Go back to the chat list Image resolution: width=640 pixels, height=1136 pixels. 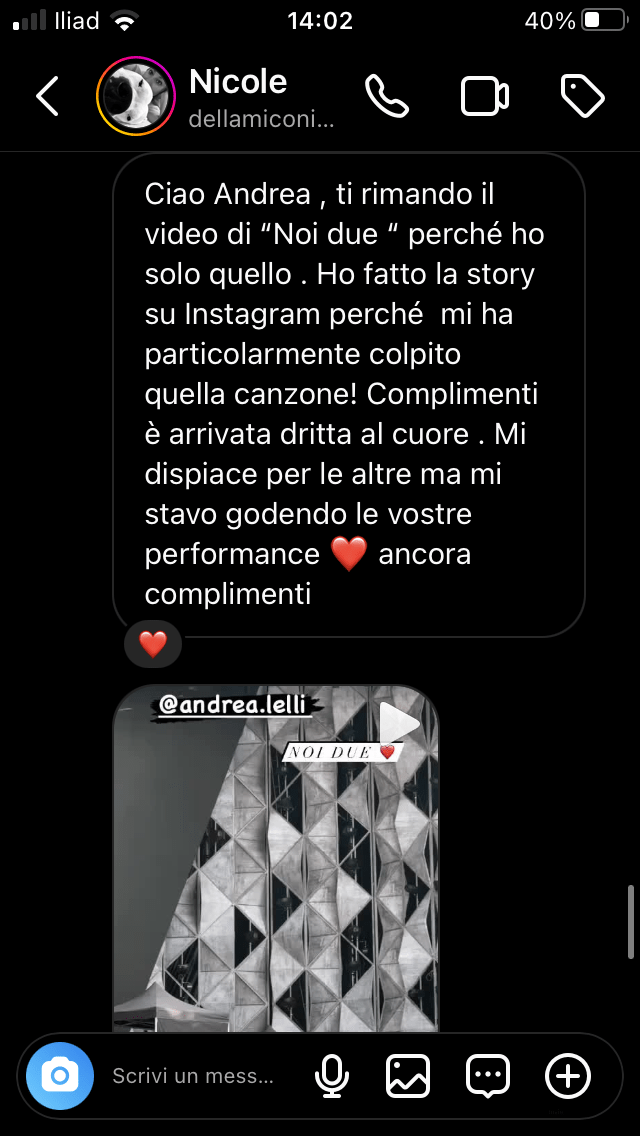point(47,96)
